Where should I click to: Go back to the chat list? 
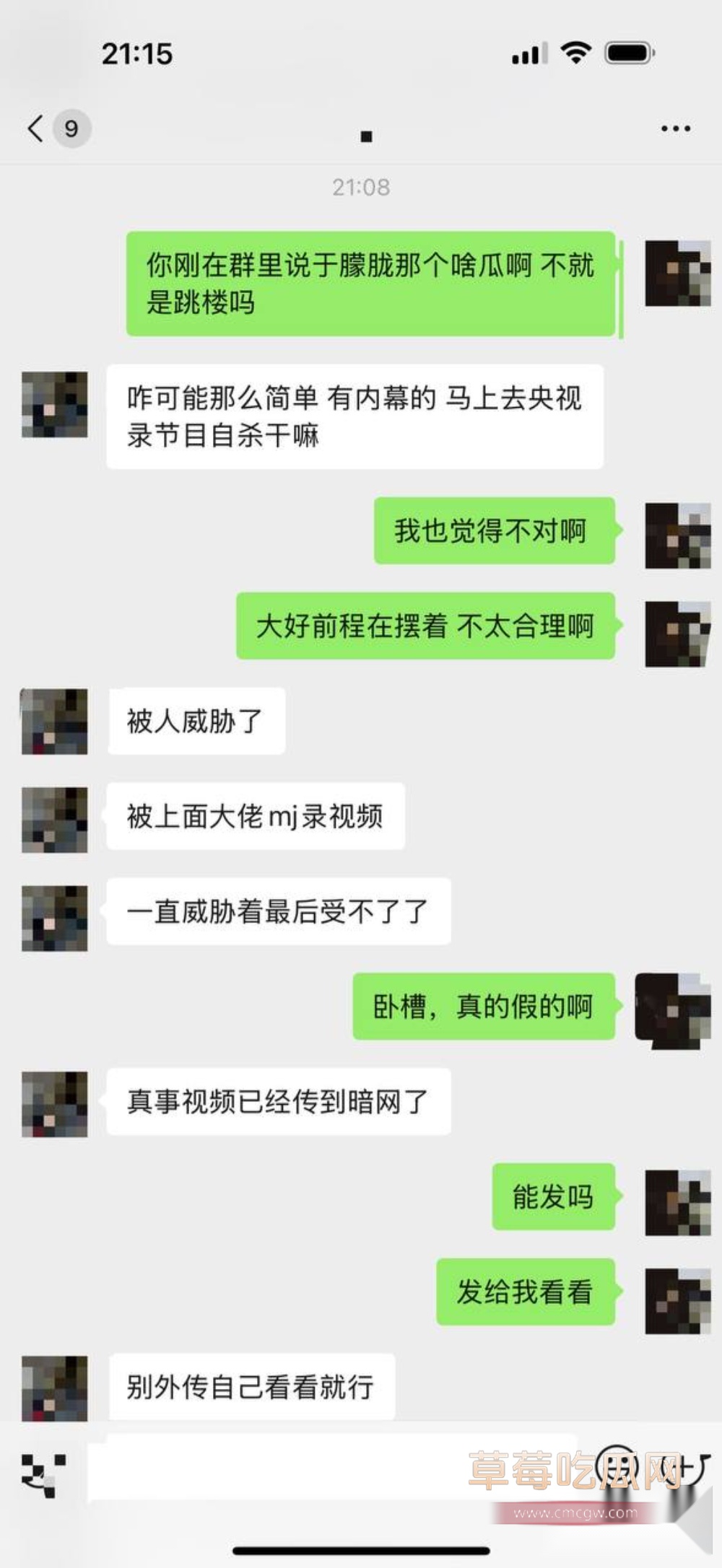[36, 128]
